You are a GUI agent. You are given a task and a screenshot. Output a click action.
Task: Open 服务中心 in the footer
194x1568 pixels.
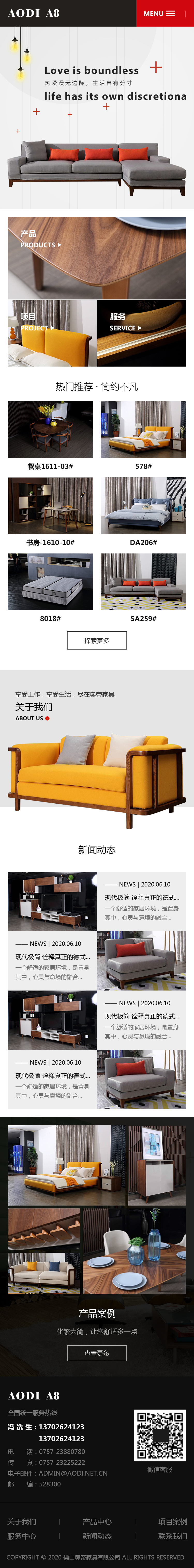pos(21,1536)
